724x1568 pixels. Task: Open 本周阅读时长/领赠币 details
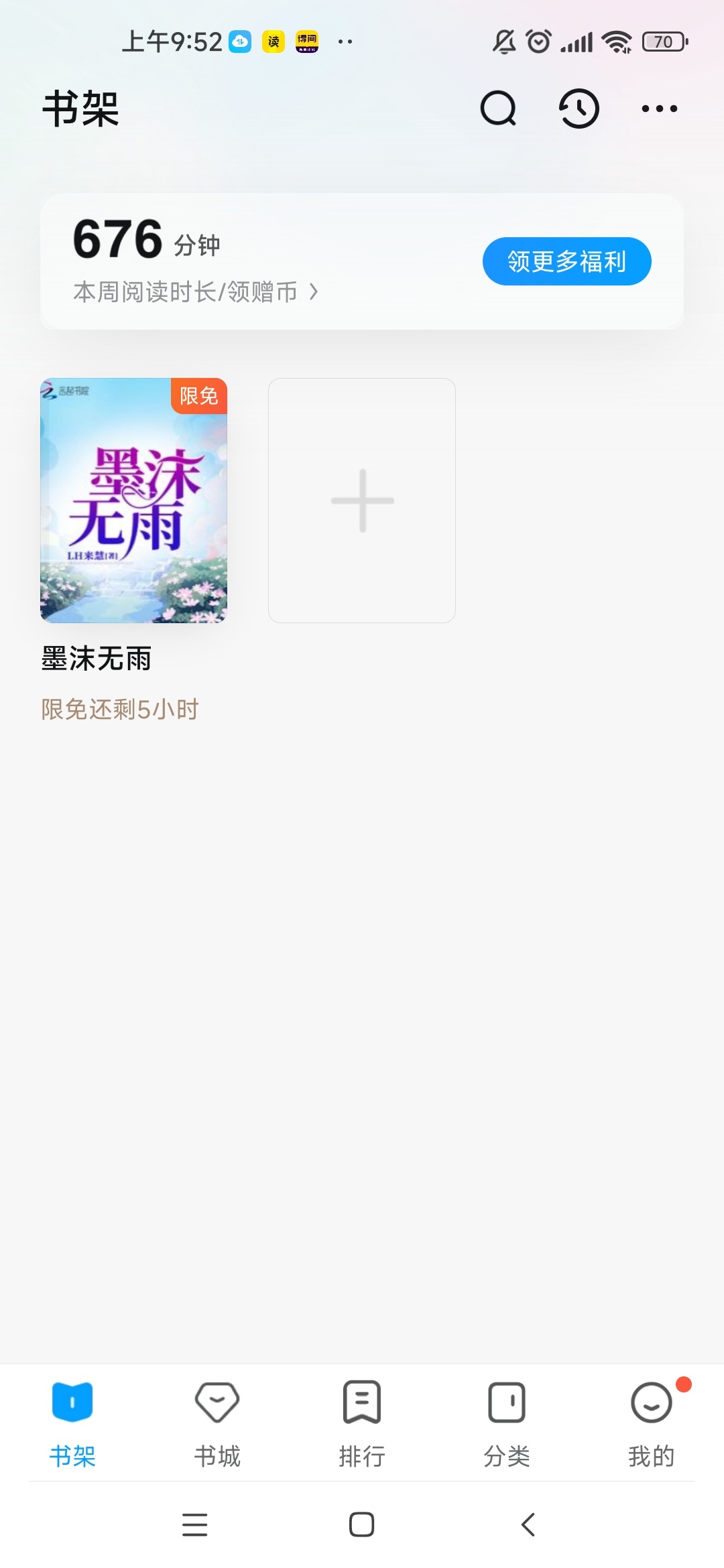coord(194,292)
